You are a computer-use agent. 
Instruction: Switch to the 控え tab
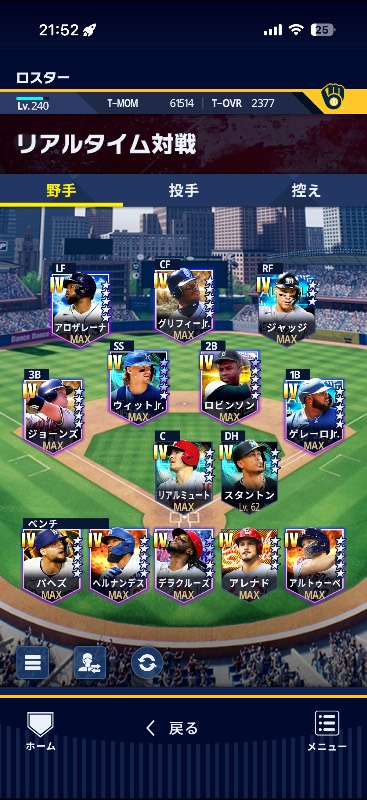(306, 191)
